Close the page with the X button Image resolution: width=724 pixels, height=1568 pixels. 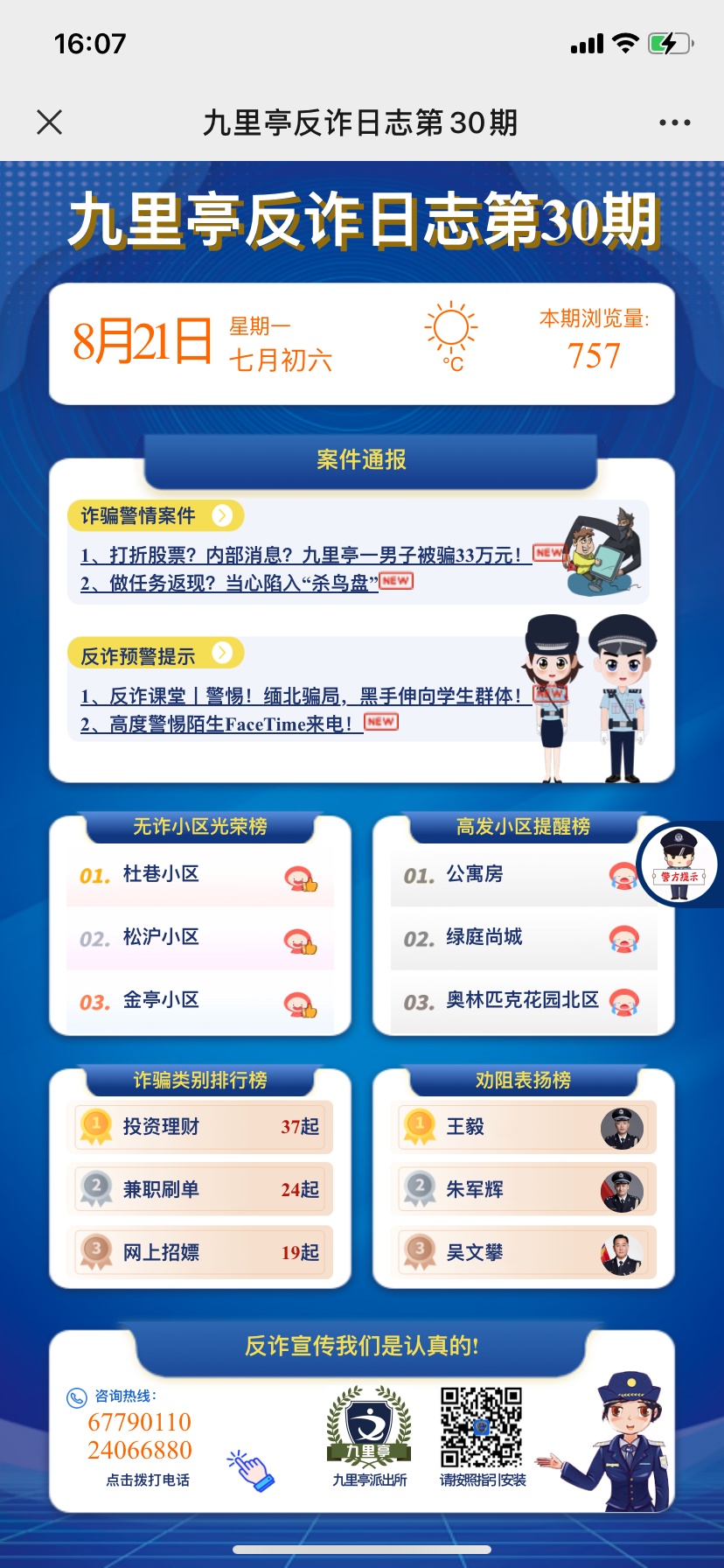point(50,122)
